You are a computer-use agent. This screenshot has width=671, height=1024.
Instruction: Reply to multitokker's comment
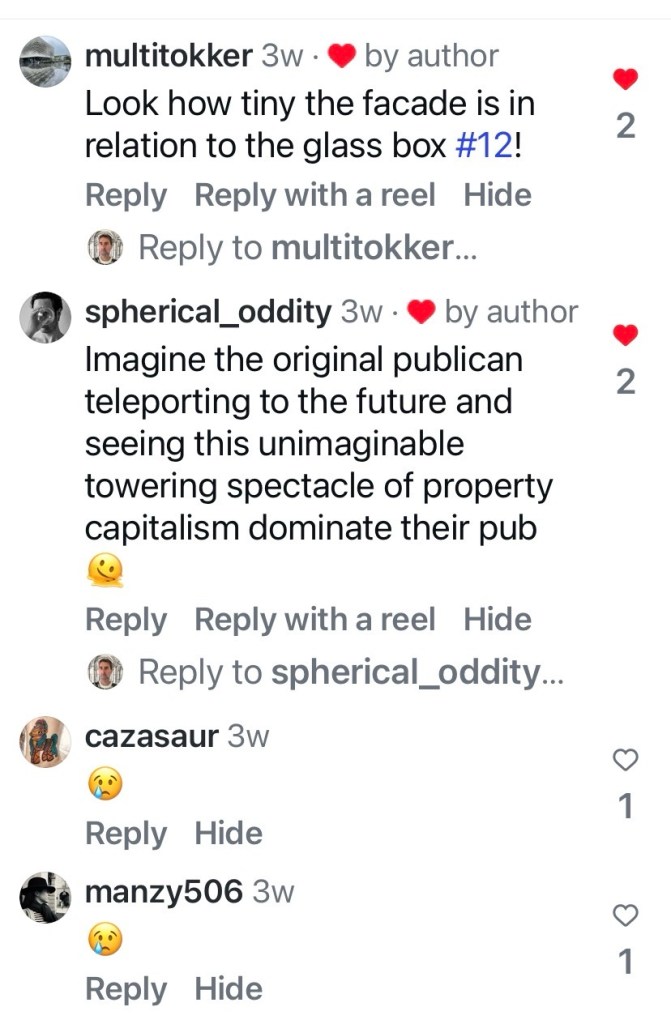click(125, 195)
